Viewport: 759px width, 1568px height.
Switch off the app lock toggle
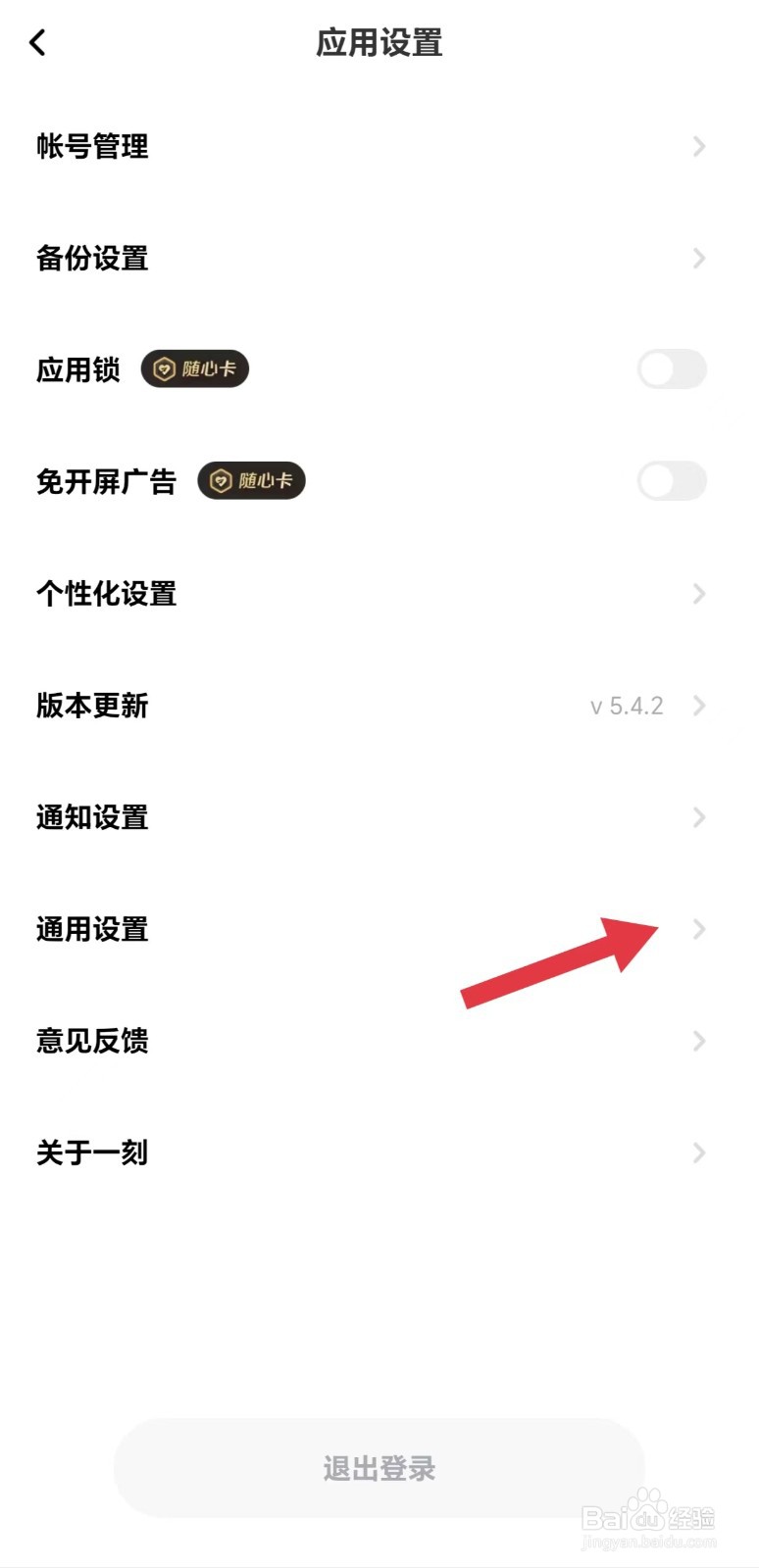click(x=672, y=368)
